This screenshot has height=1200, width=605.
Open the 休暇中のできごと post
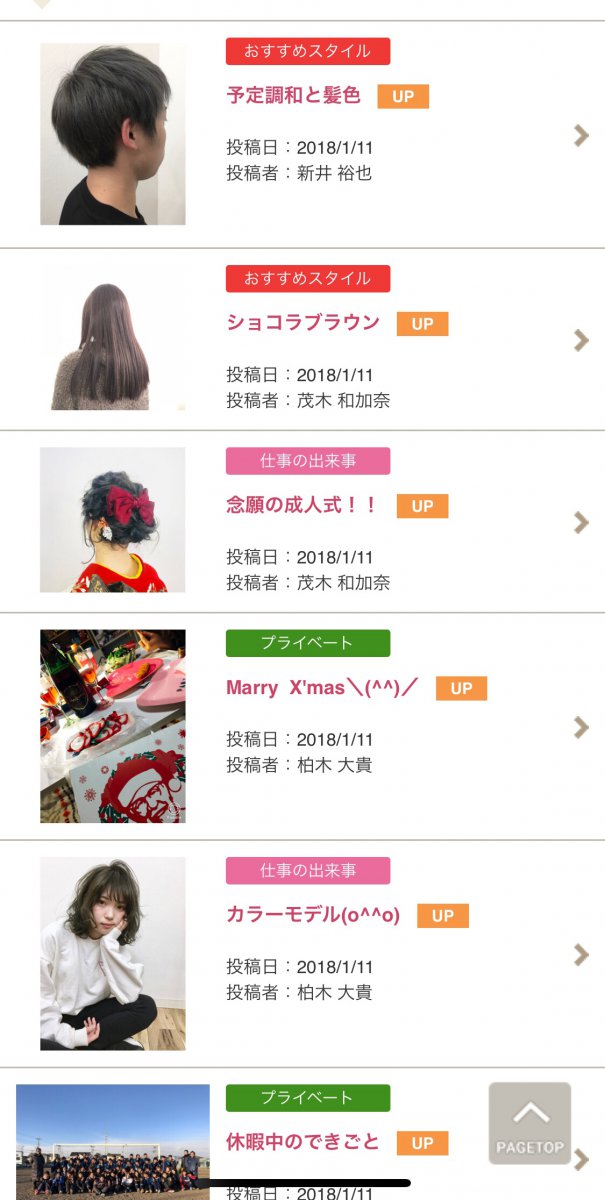(x=302, y=1141)
